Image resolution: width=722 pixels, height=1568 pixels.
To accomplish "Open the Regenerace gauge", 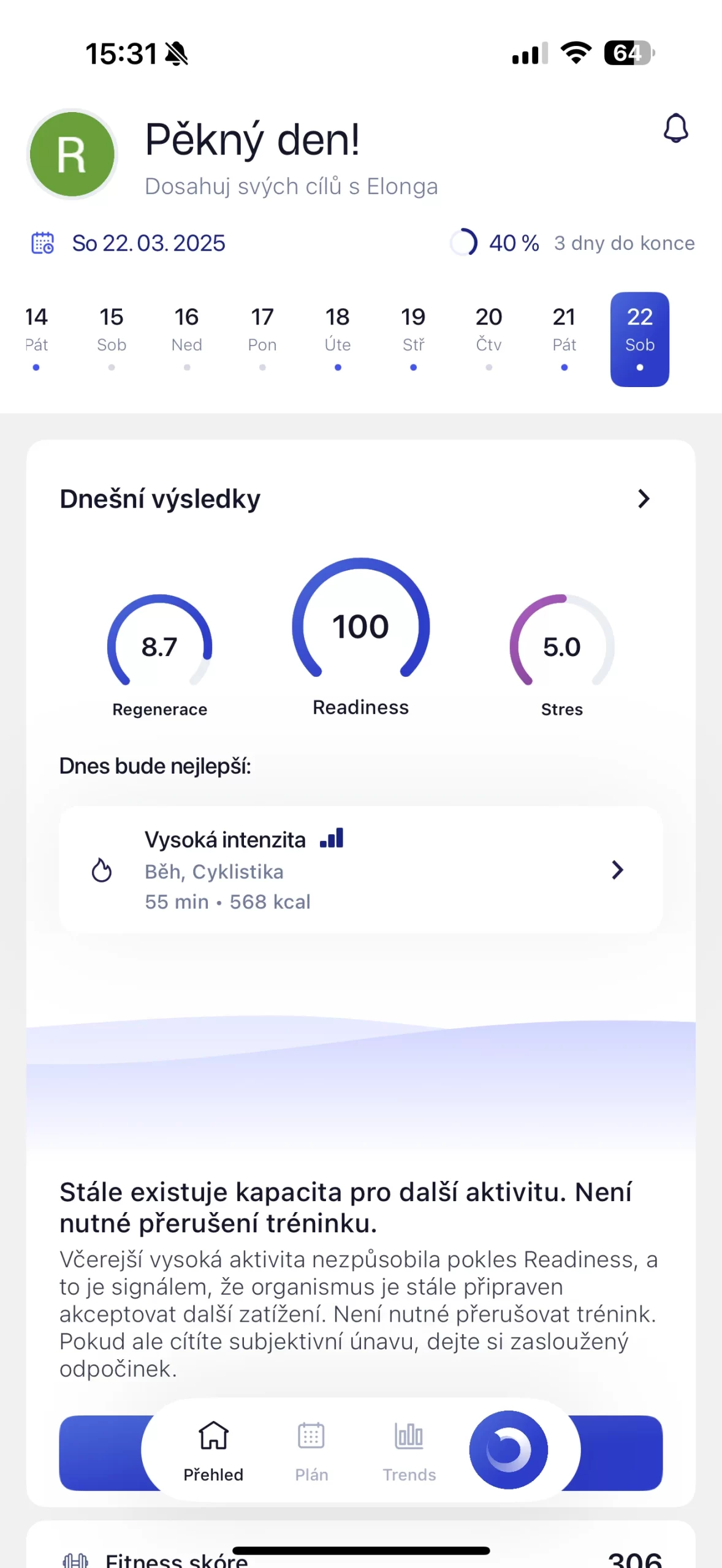I will (160, 649).
